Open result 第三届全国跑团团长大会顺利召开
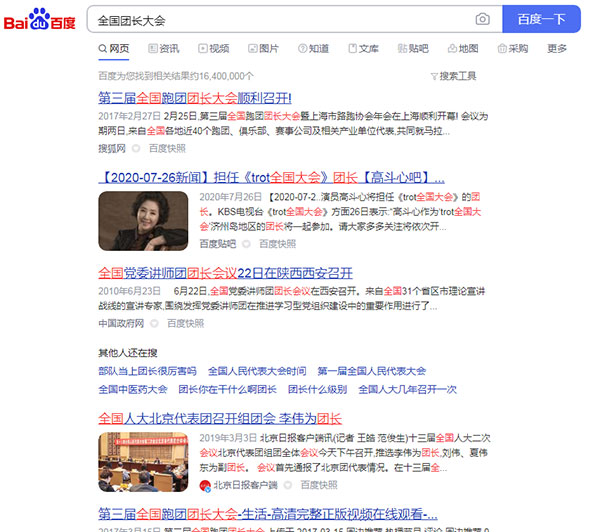 tap(195, 98)
